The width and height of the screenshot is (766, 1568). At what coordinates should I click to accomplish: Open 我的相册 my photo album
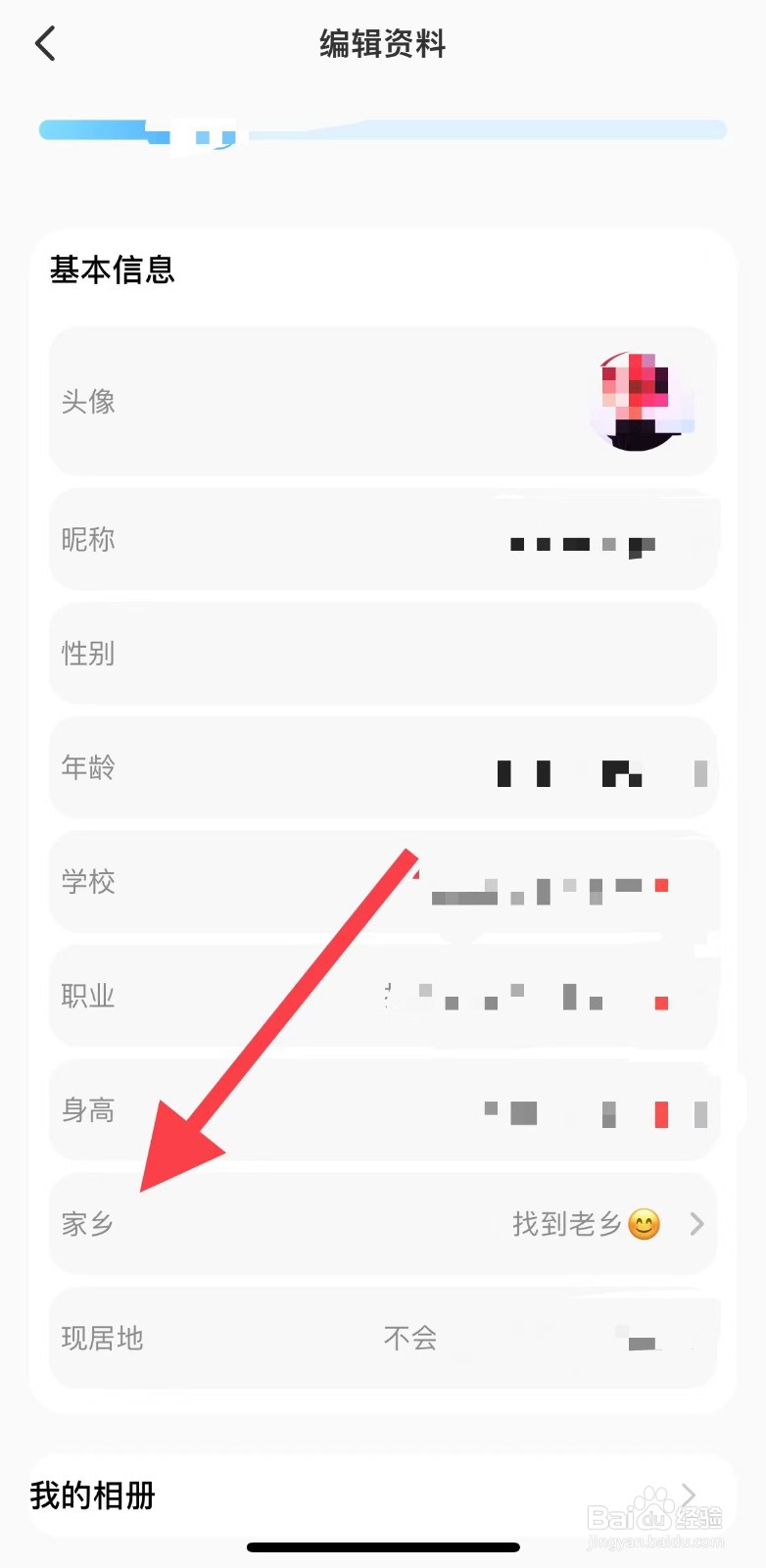[x=91, y=1496]
